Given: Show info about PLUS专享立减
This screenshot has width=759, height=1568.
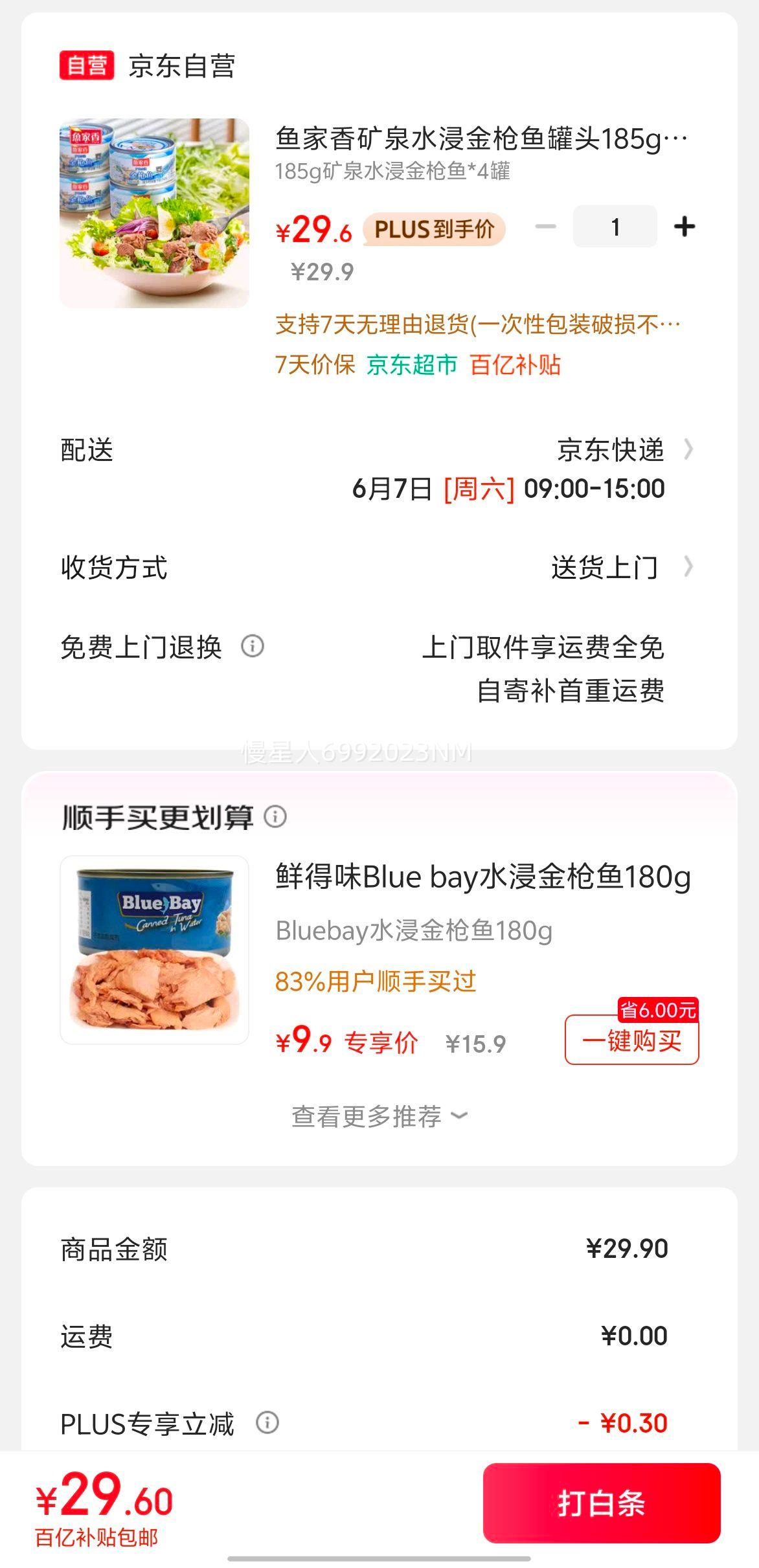Looking at the screenshot, I should [x=267, y=1423].
